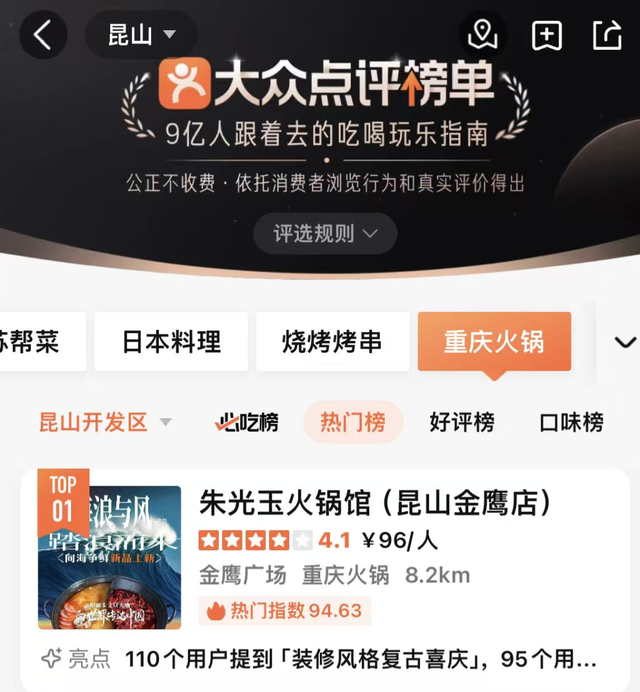
Task: Share this ranking list
Action: tap(607, 35)
